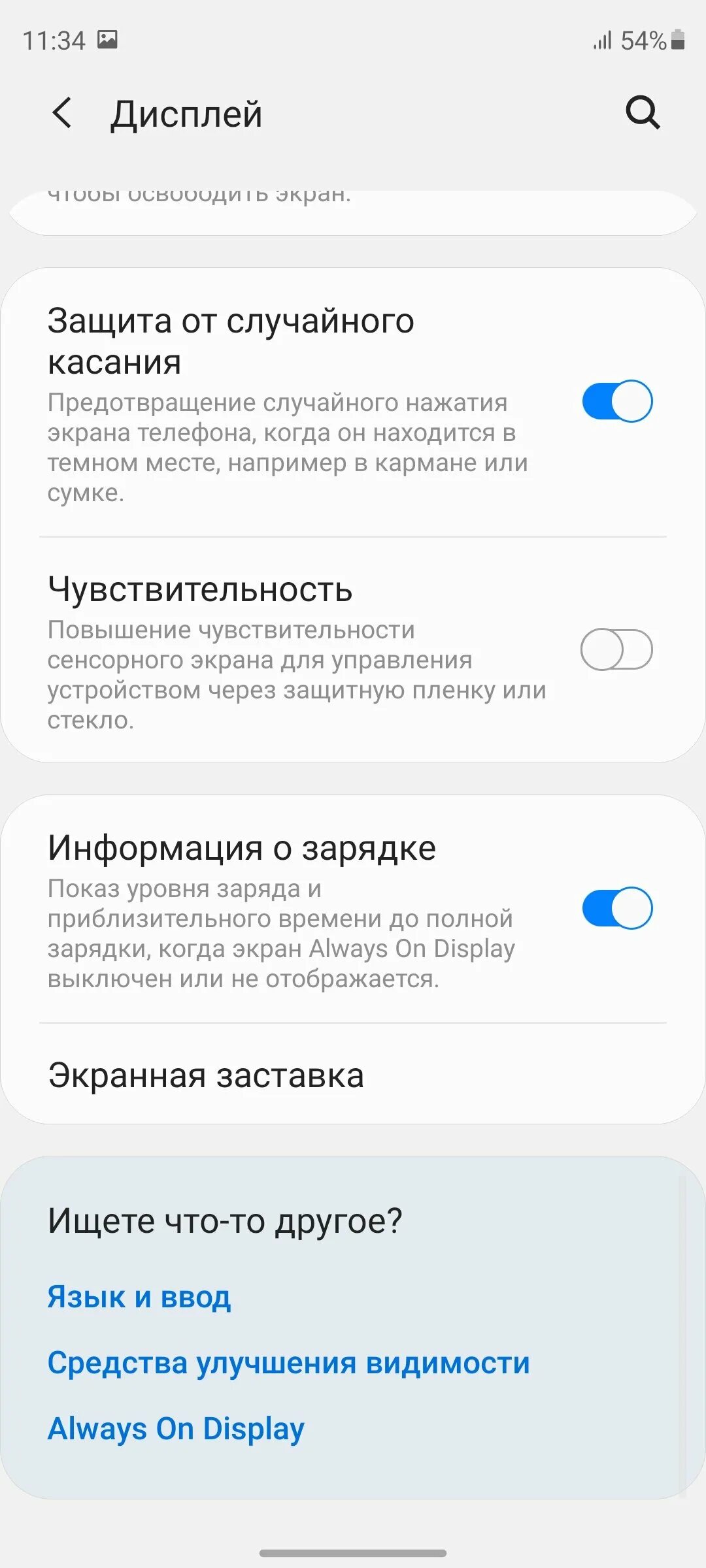Go back from Дисплей settings

62,113
